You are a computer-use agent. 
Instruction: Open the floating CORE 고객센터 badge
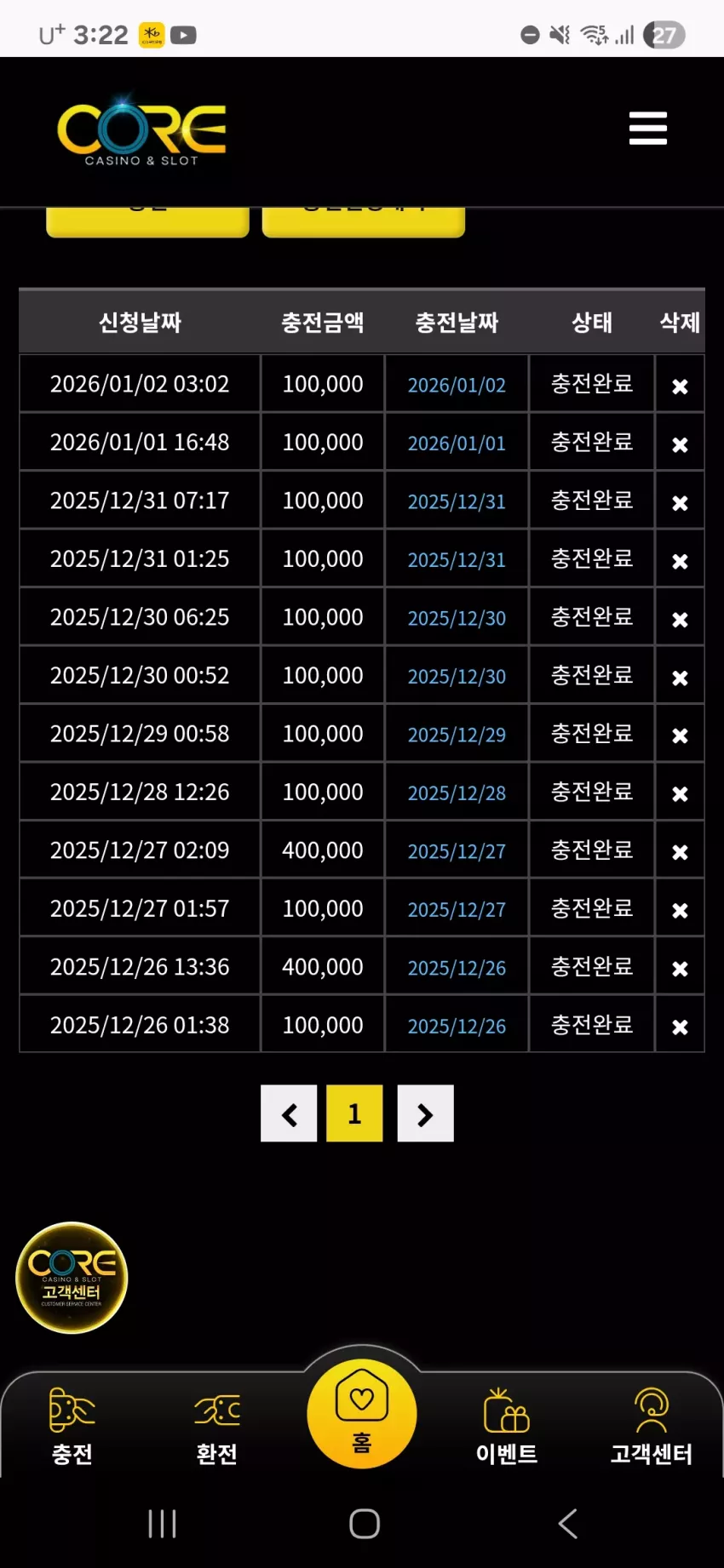click(72, 1277)
